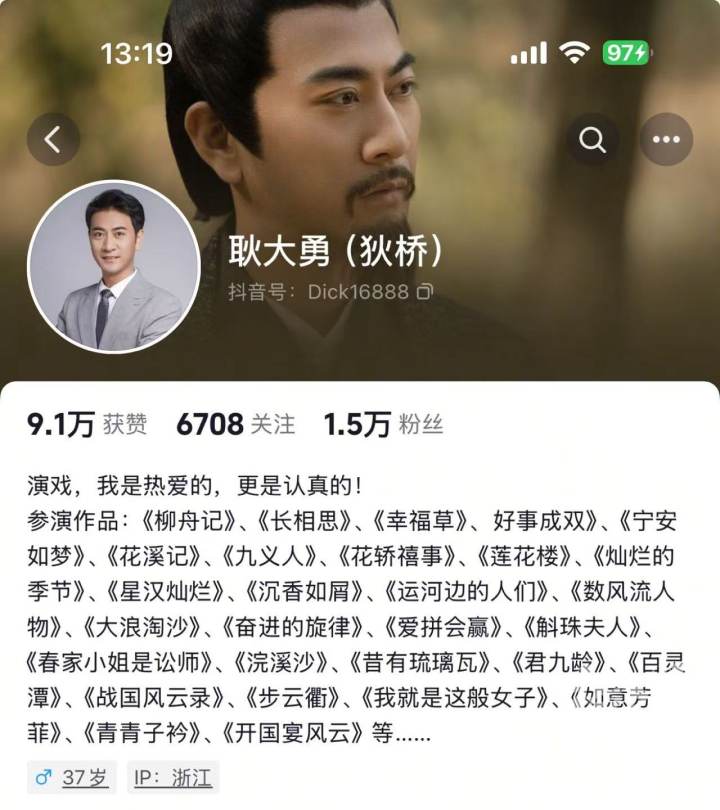
Task: Open the 6708 关注 following list
Action: click(x=235, y=424)
